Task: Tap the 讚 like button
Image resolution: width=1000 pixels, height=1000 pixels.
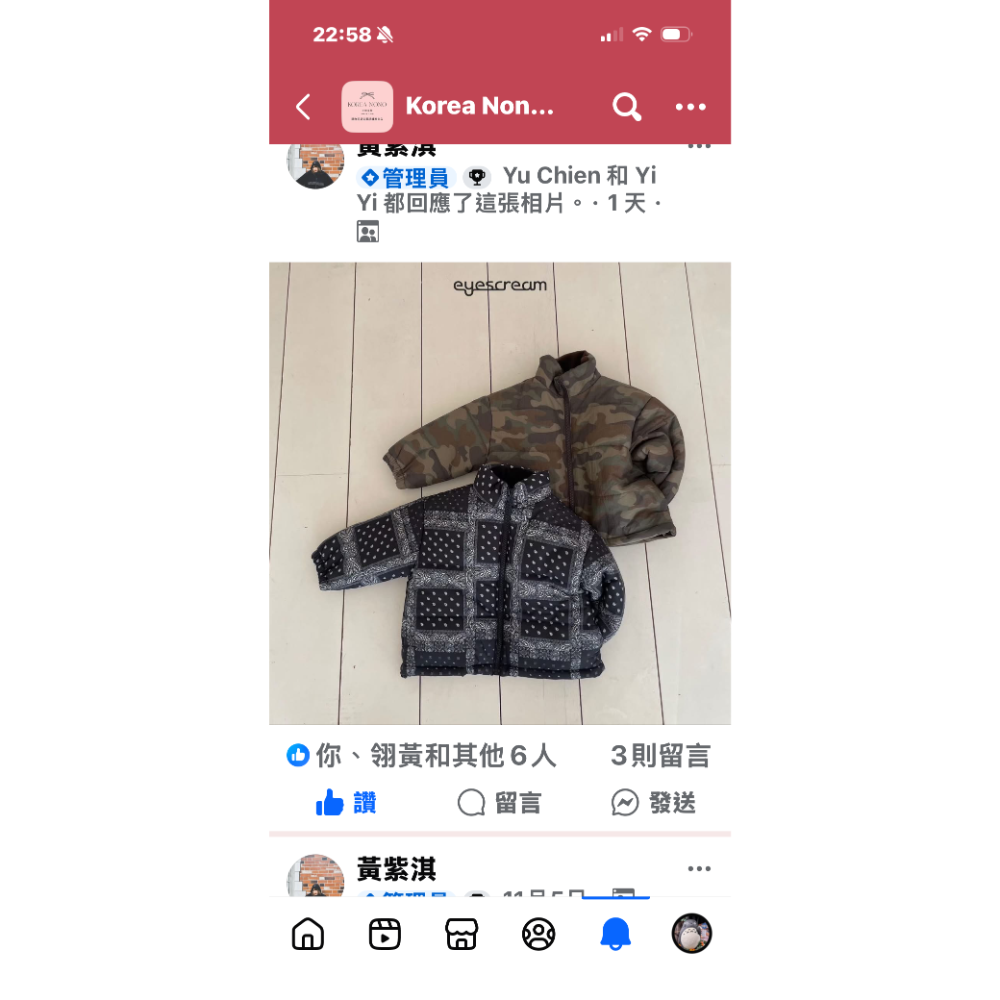Action: pos(346,803)
